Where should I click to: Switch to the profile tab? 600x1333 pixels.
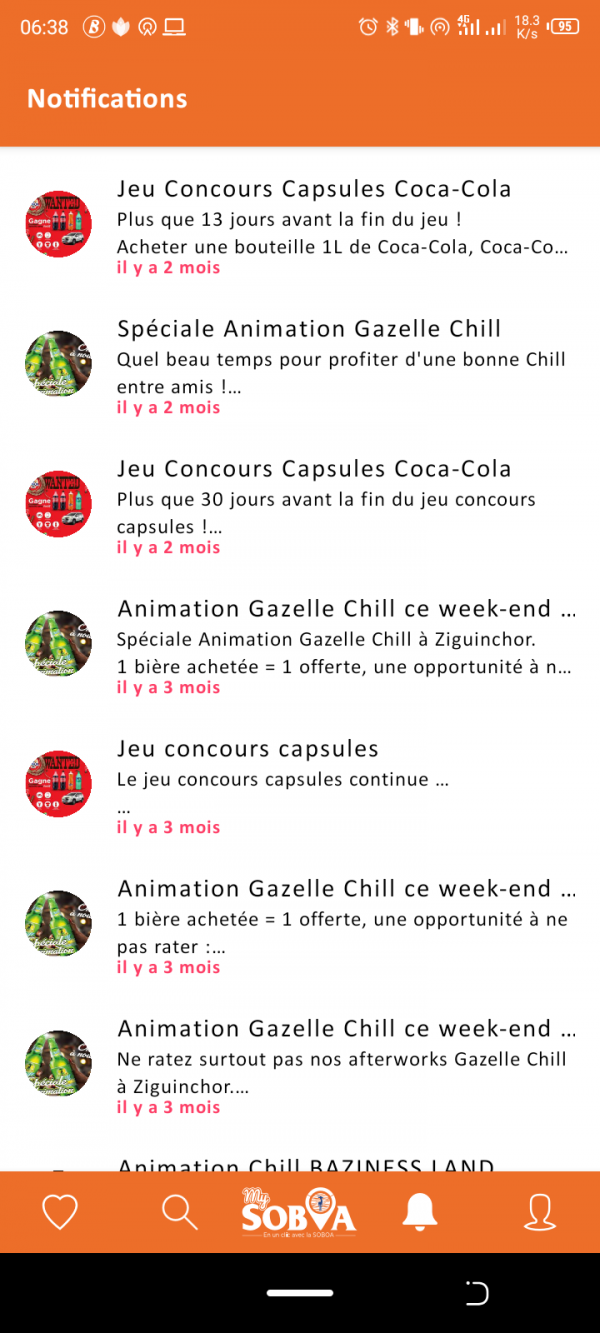(540, 1212)
